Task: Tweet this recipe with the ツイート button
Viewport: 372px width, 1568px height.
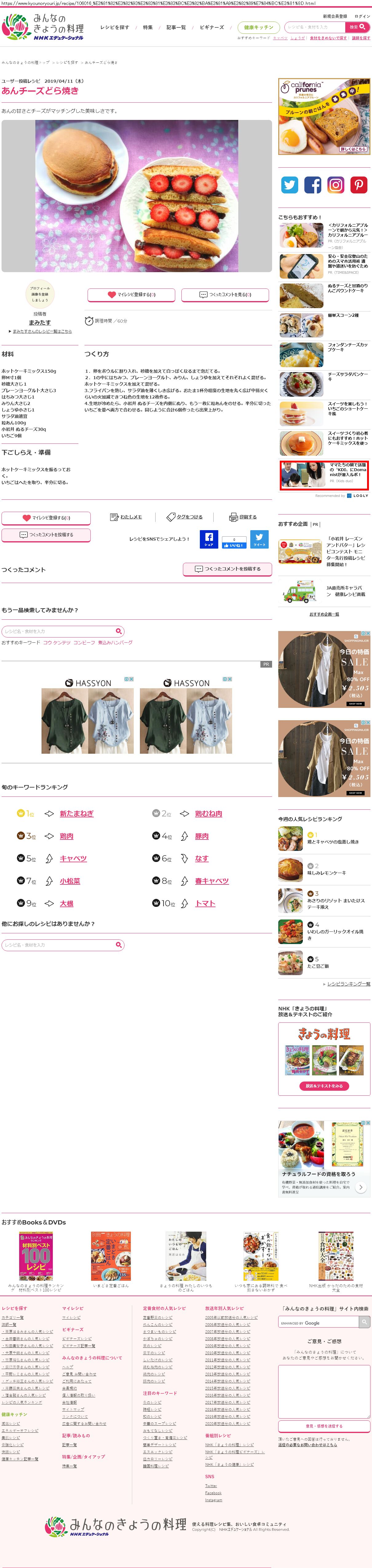Action: tap(259, 539)
